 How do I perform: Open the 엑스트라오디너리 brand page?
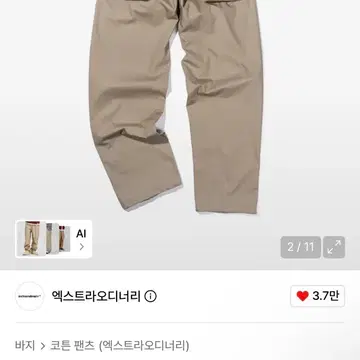pyautogui.click(x=96, y=296)
